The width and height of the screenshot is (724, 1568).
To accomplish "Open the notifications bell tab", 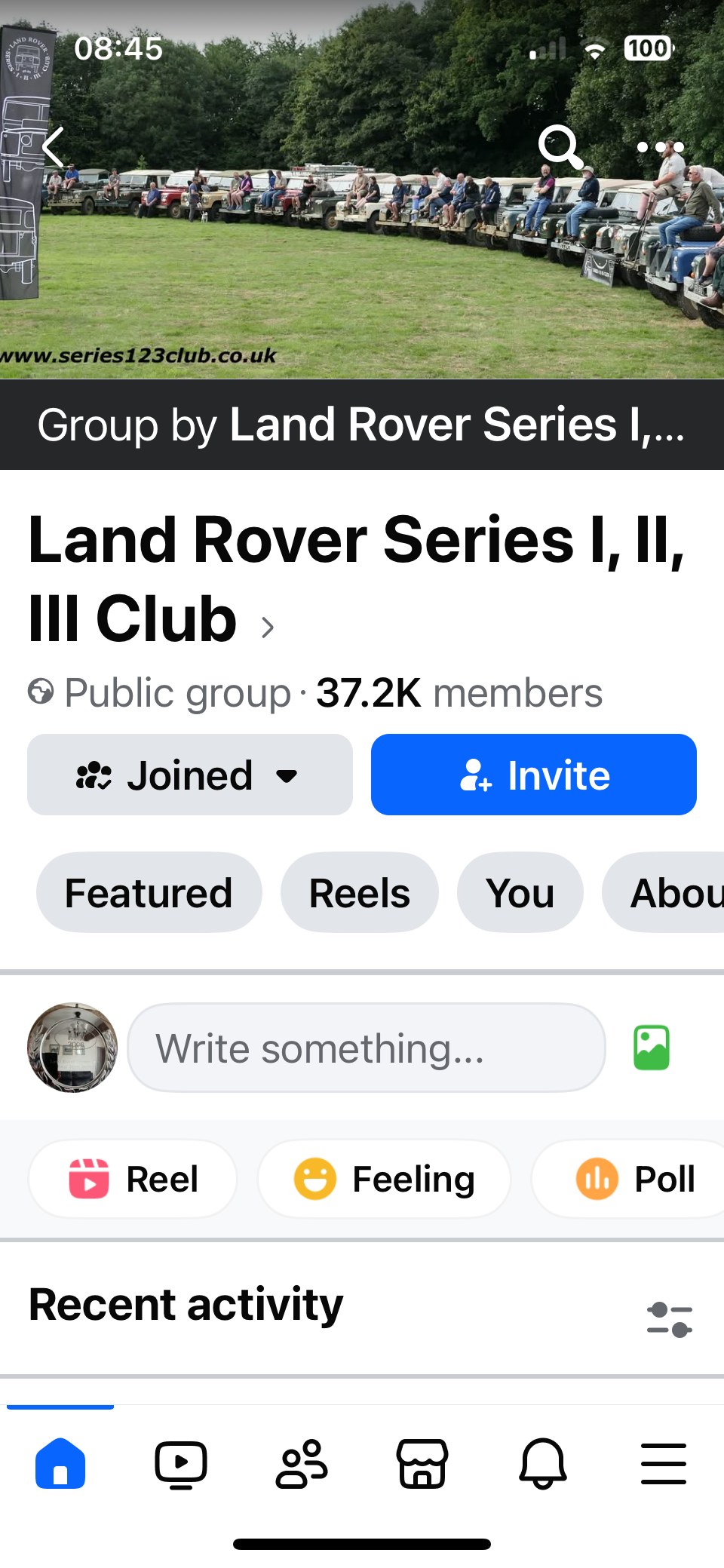I will pos(542,1464).
